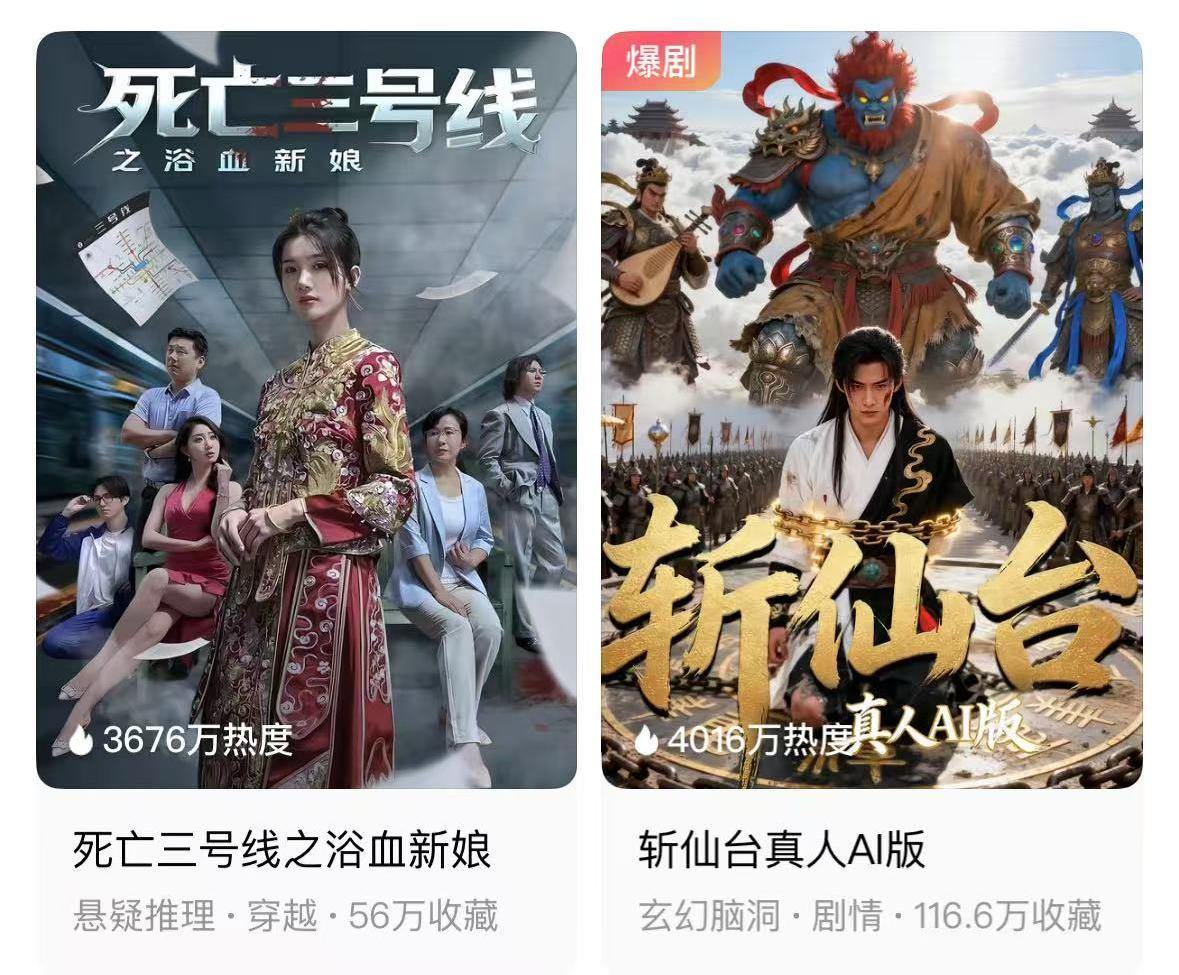The width and height of the screenshot is (1179, 975).
Task: Open the 斩仙台真人AI版 drama card
Action: [871, 410]
